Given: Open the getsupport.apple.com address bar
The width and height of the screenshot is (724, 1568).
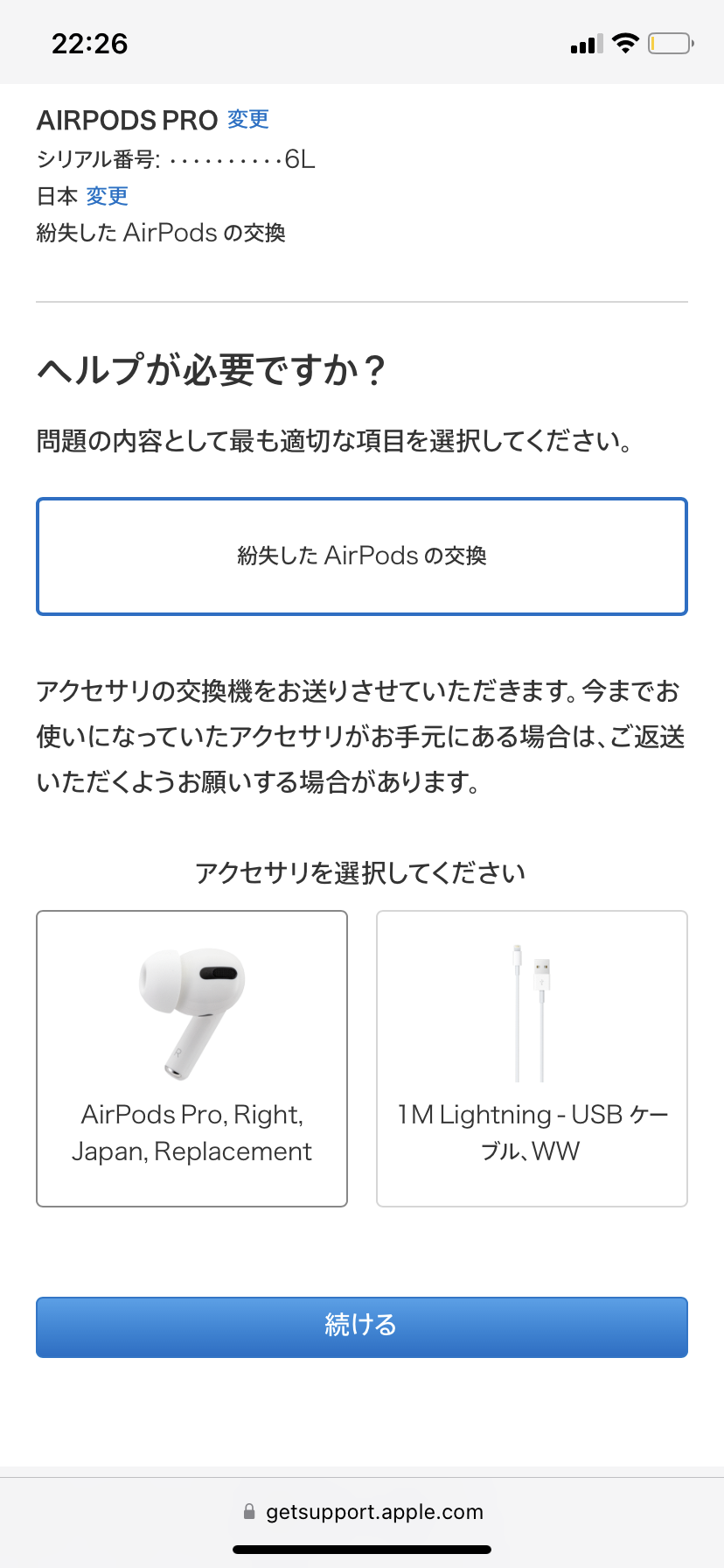Looking at the screenshot, I should tap(362, 1512).
